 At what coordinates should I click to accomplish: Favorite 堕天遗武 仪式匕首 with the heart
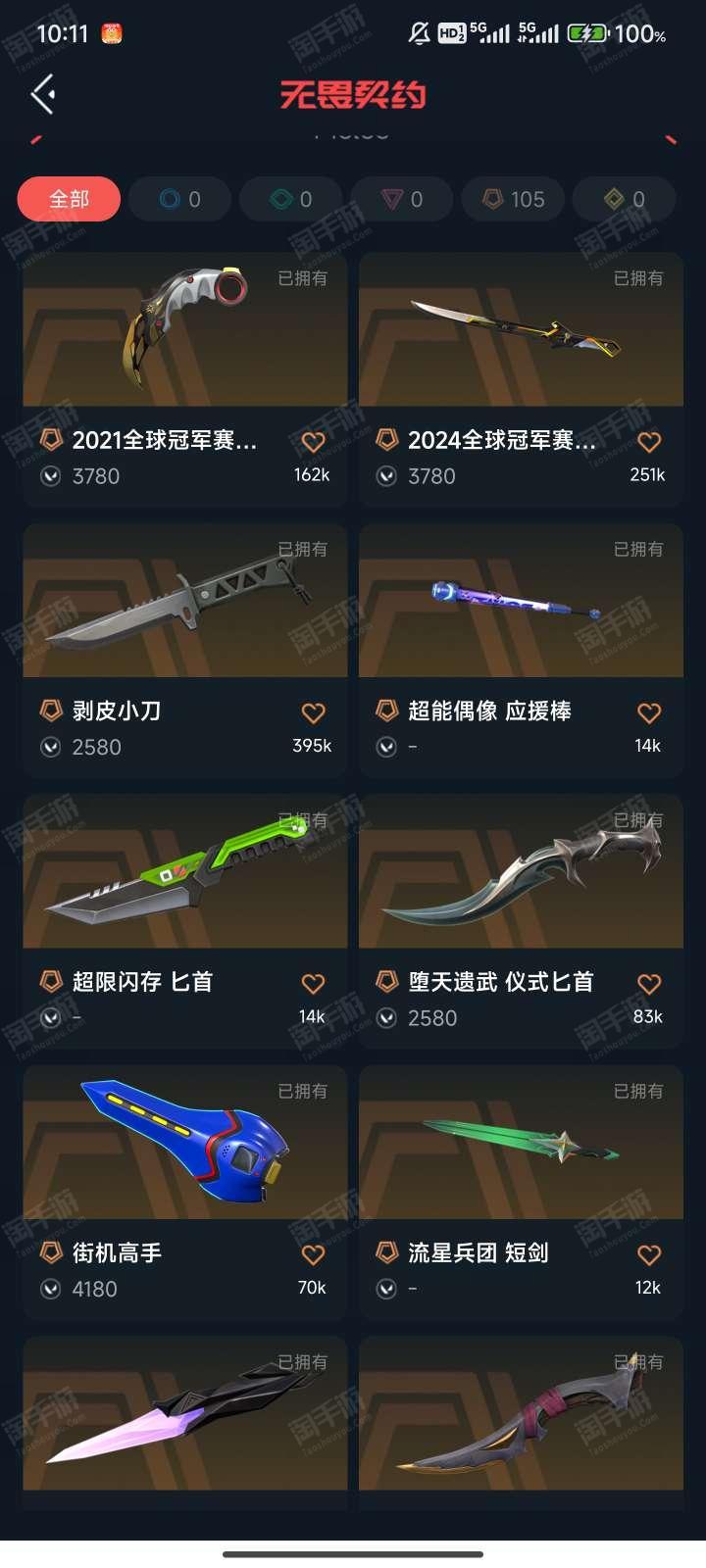649,983
